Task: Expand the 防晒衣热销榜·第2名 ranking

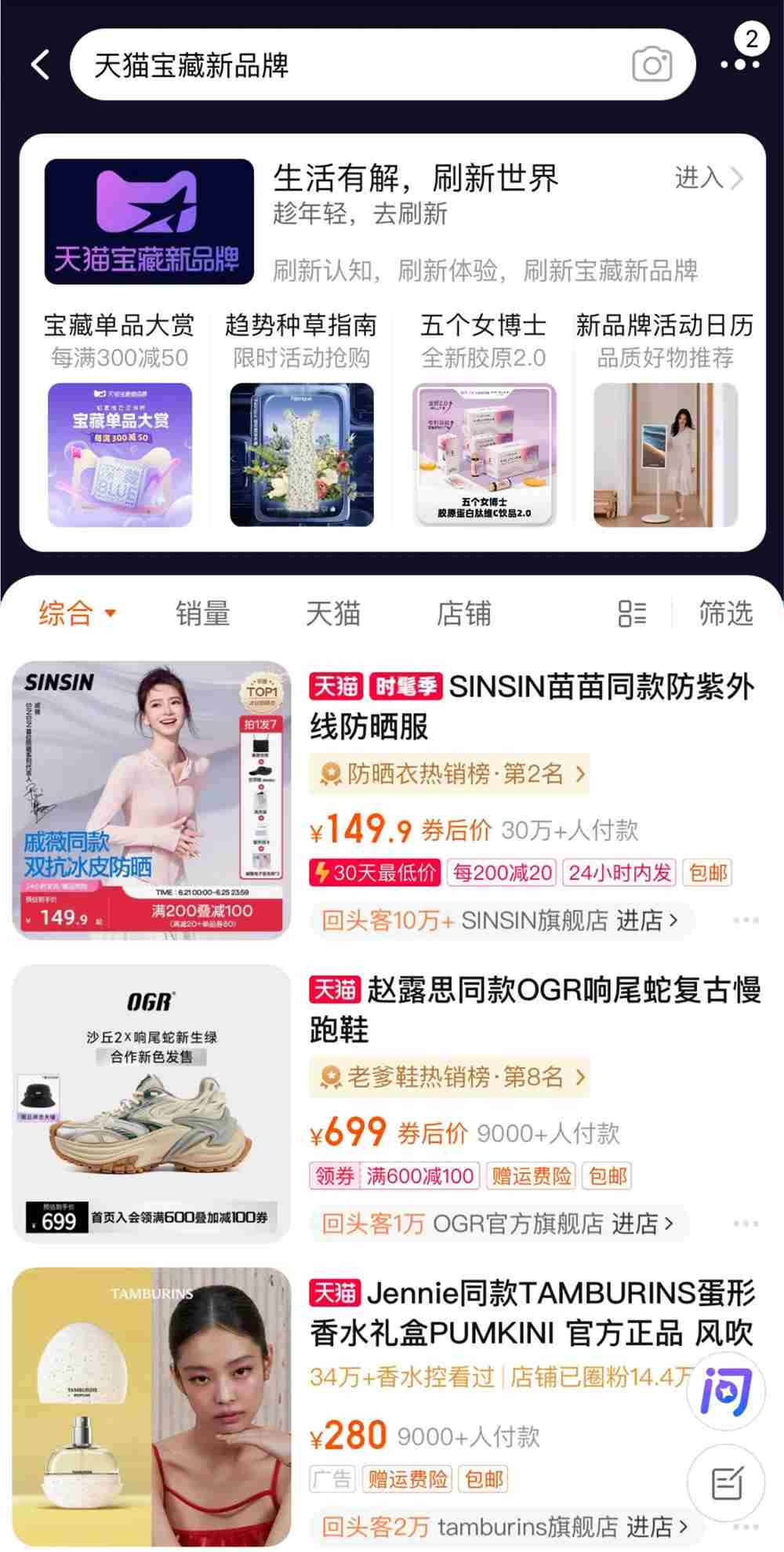Action: point(450,773)
